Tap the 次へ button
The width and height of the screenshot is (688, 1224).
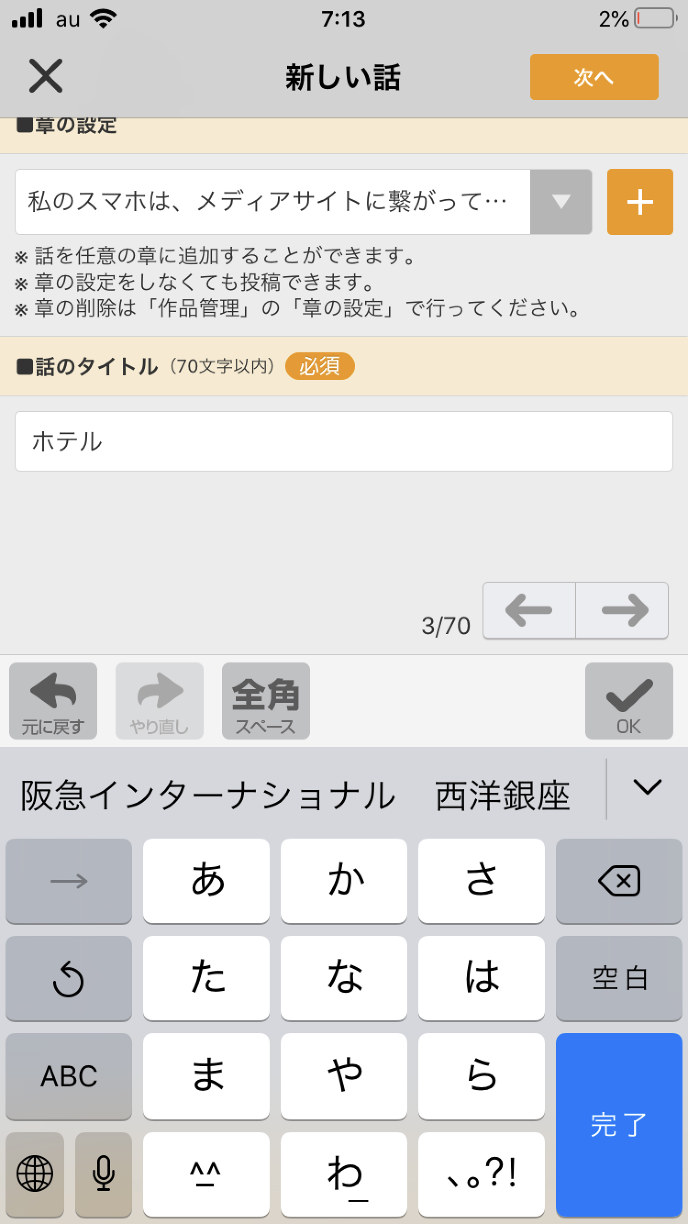click(594, 77)
